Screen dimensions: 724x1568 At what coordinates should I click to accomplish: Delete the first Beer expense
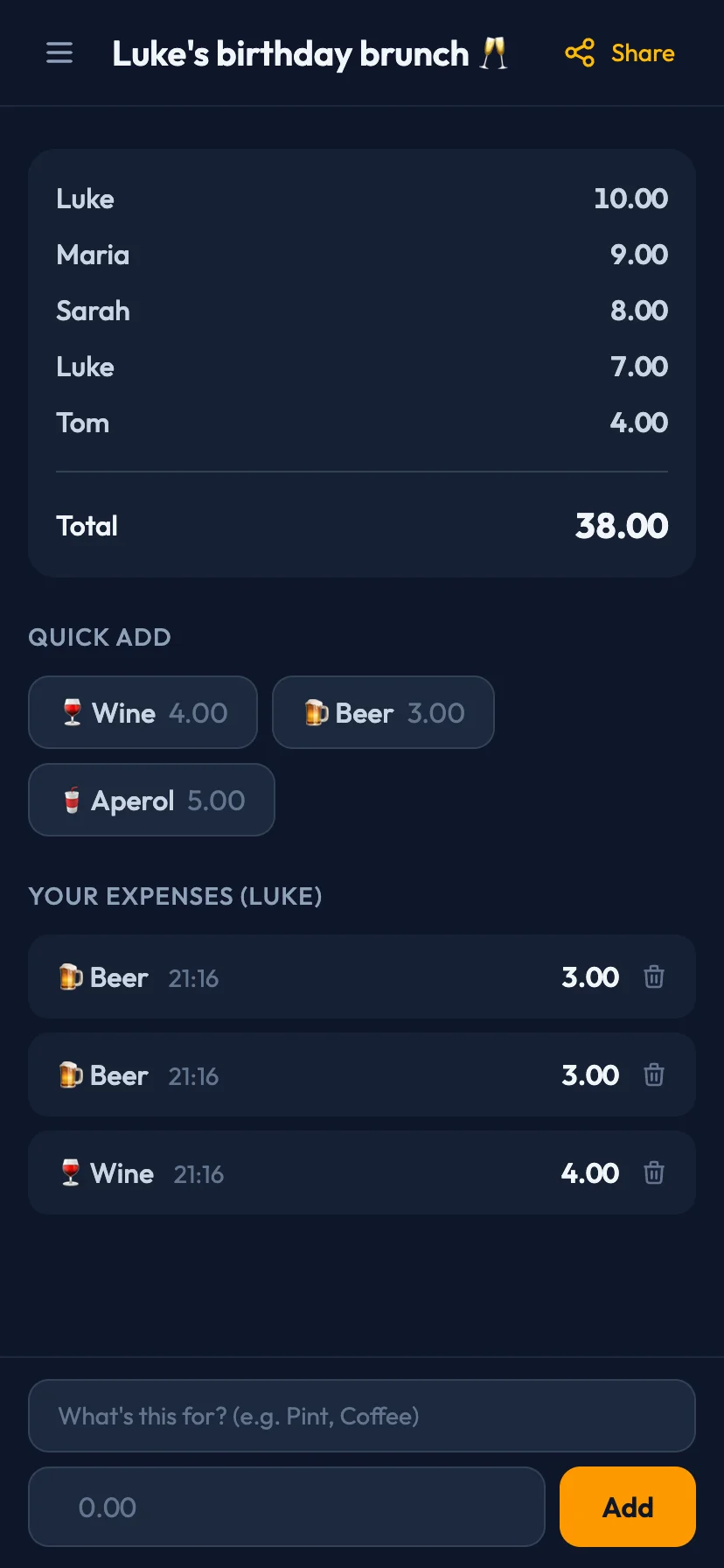coord(654,977)
